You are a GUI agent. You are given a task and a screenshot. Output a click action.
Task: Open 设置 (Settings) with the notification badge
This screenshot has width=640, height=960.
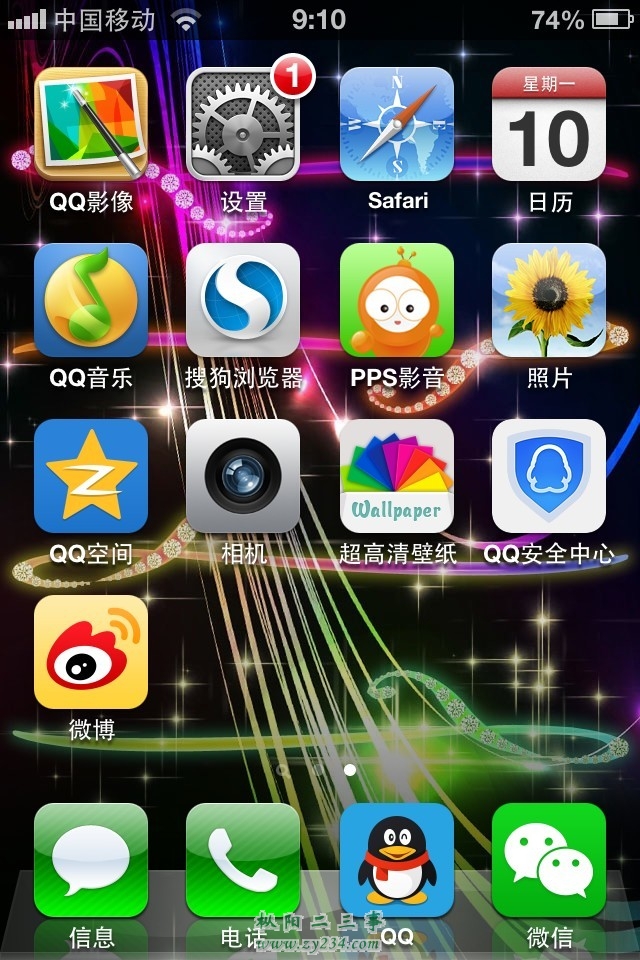(x=243, y=124)
